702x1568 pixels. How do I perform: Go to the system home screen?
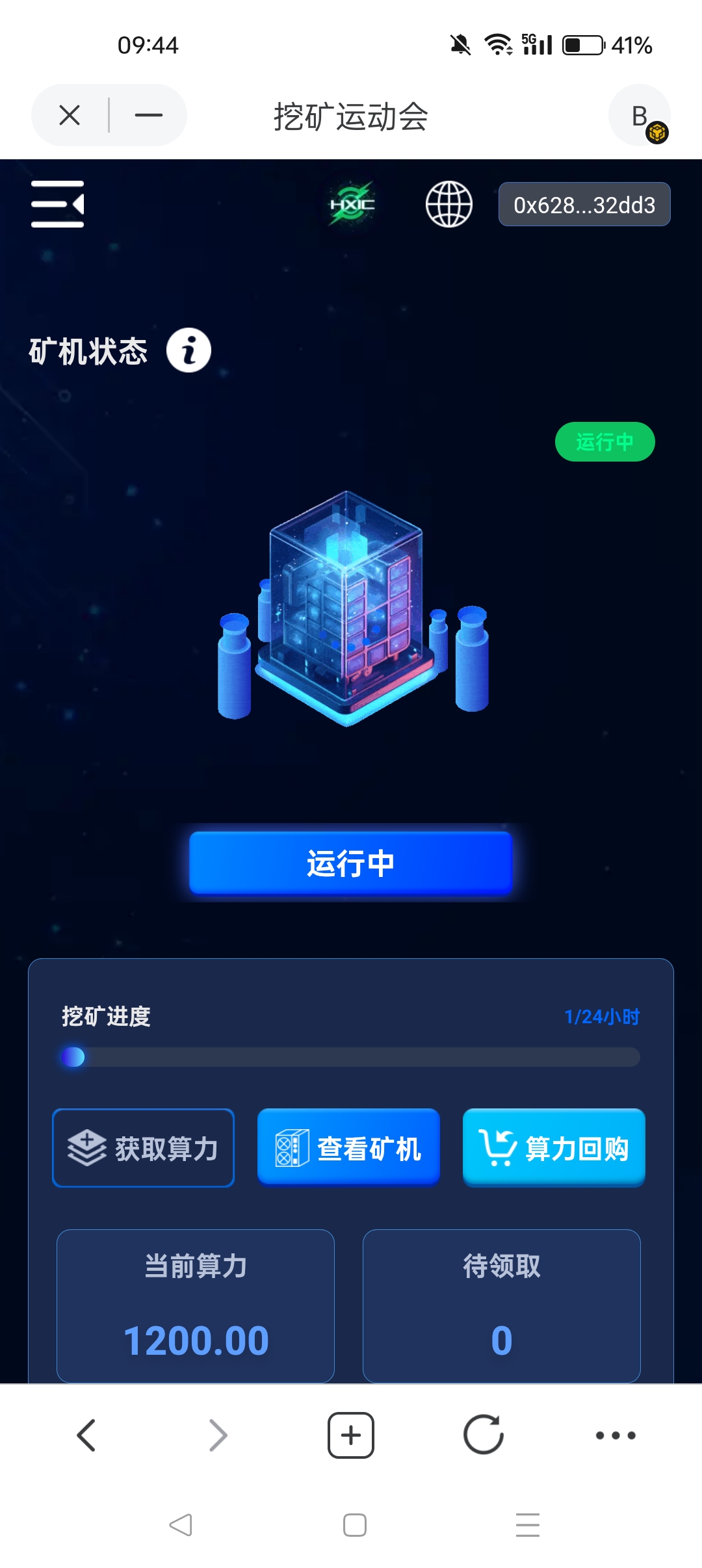point(354,1525)
